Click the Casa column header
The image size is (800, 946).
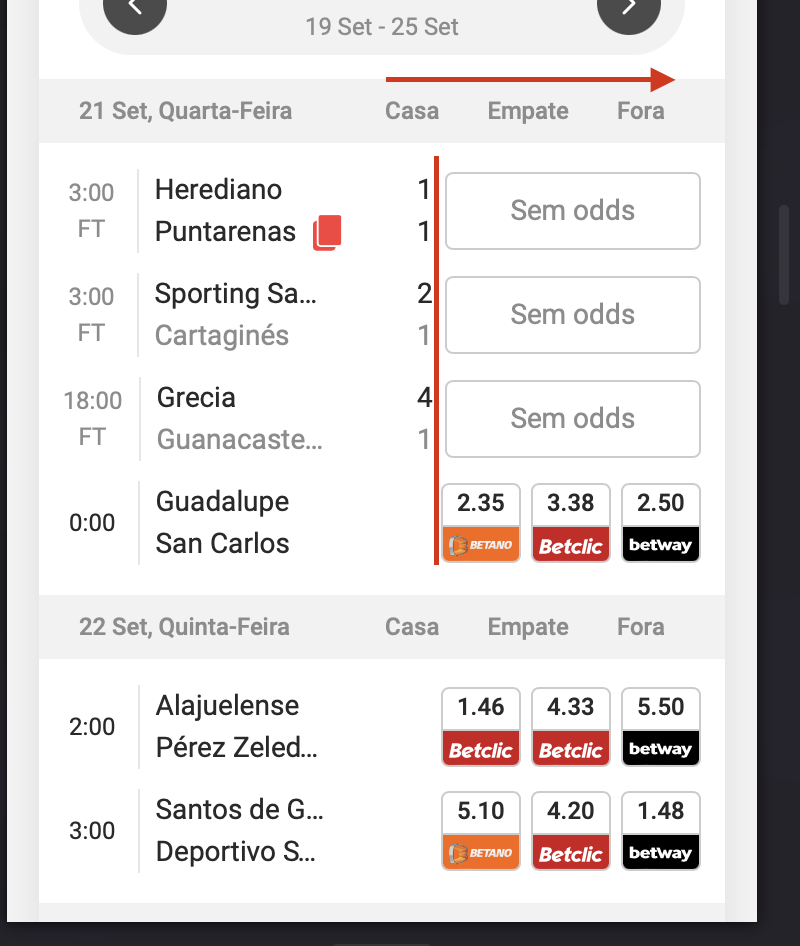411,111
